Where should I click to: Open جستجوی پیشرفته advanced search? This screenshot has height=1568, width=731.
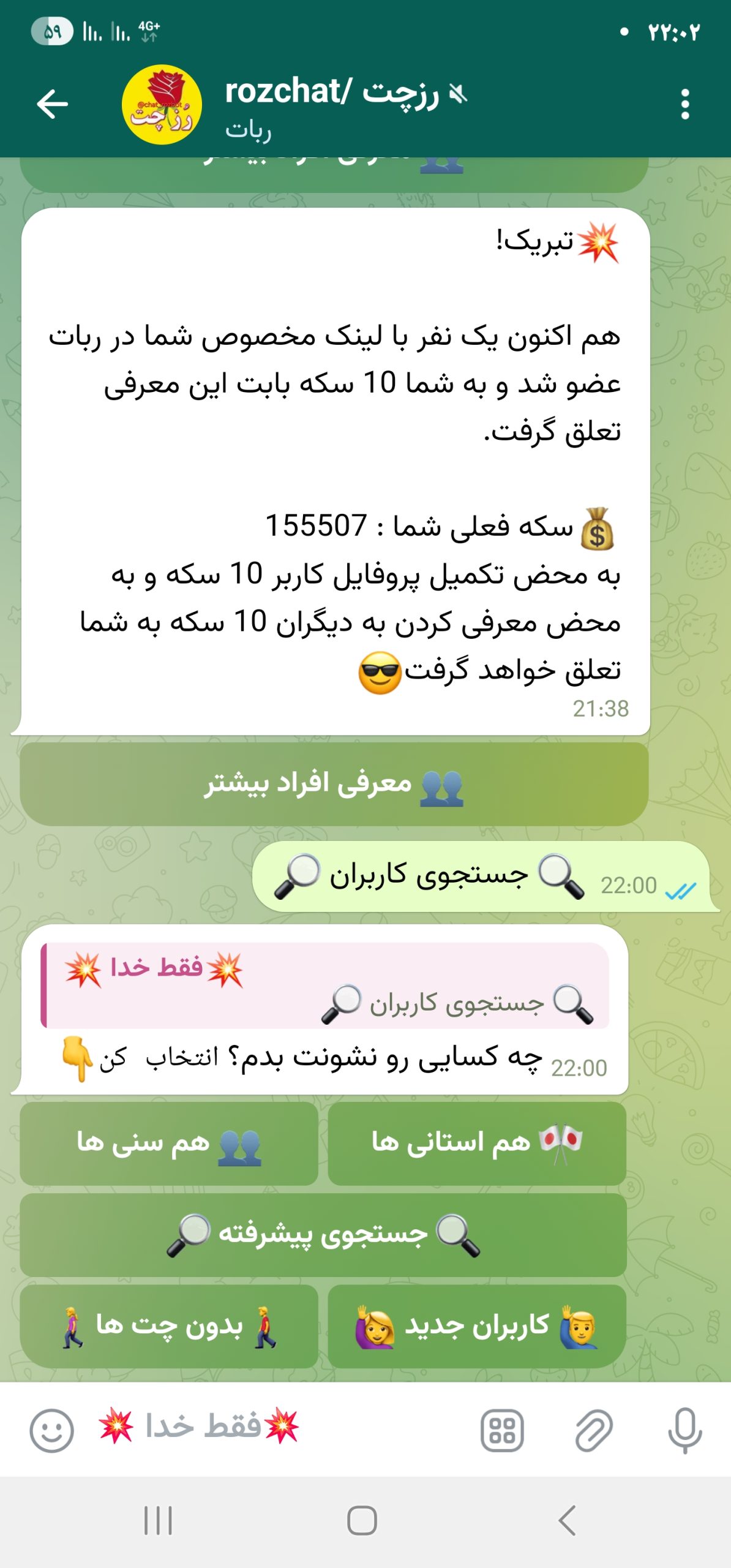tap(323, 1234)
